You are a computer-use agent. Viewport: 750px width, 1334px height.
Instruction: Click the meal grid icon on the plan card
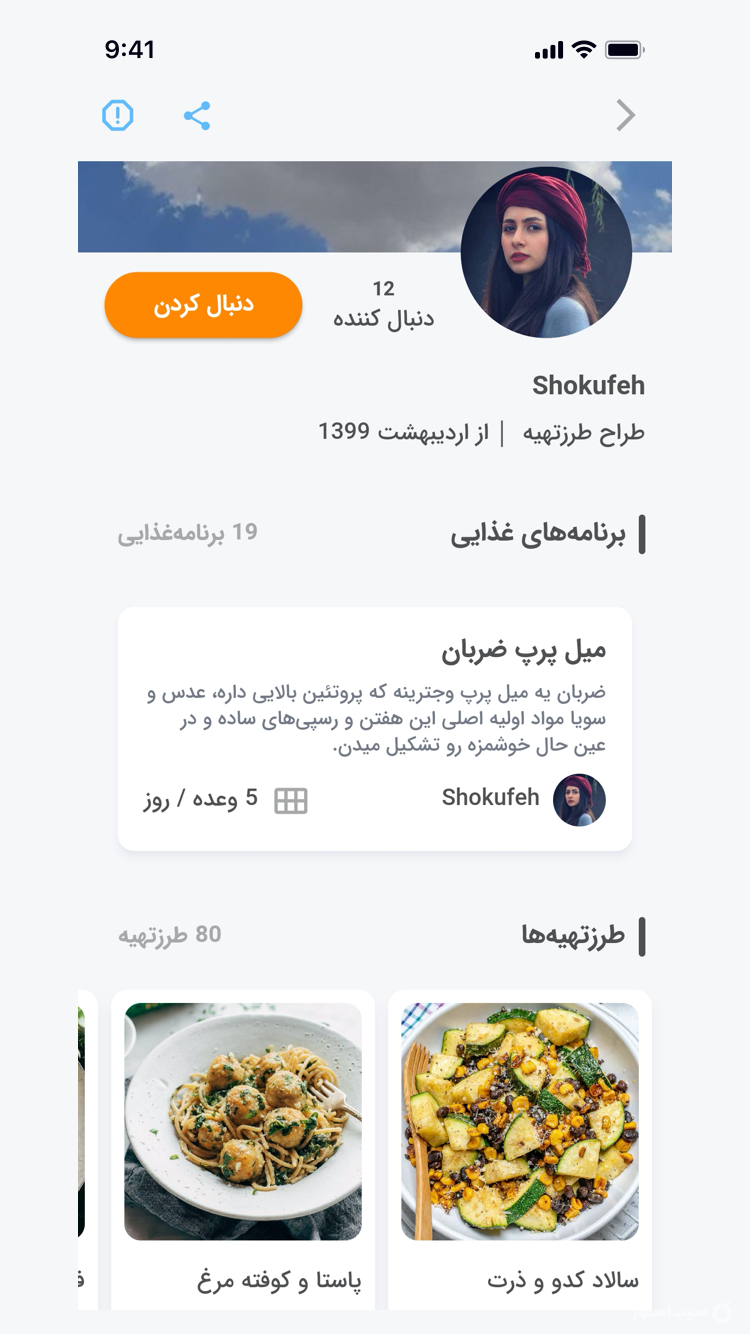[291, 800]
